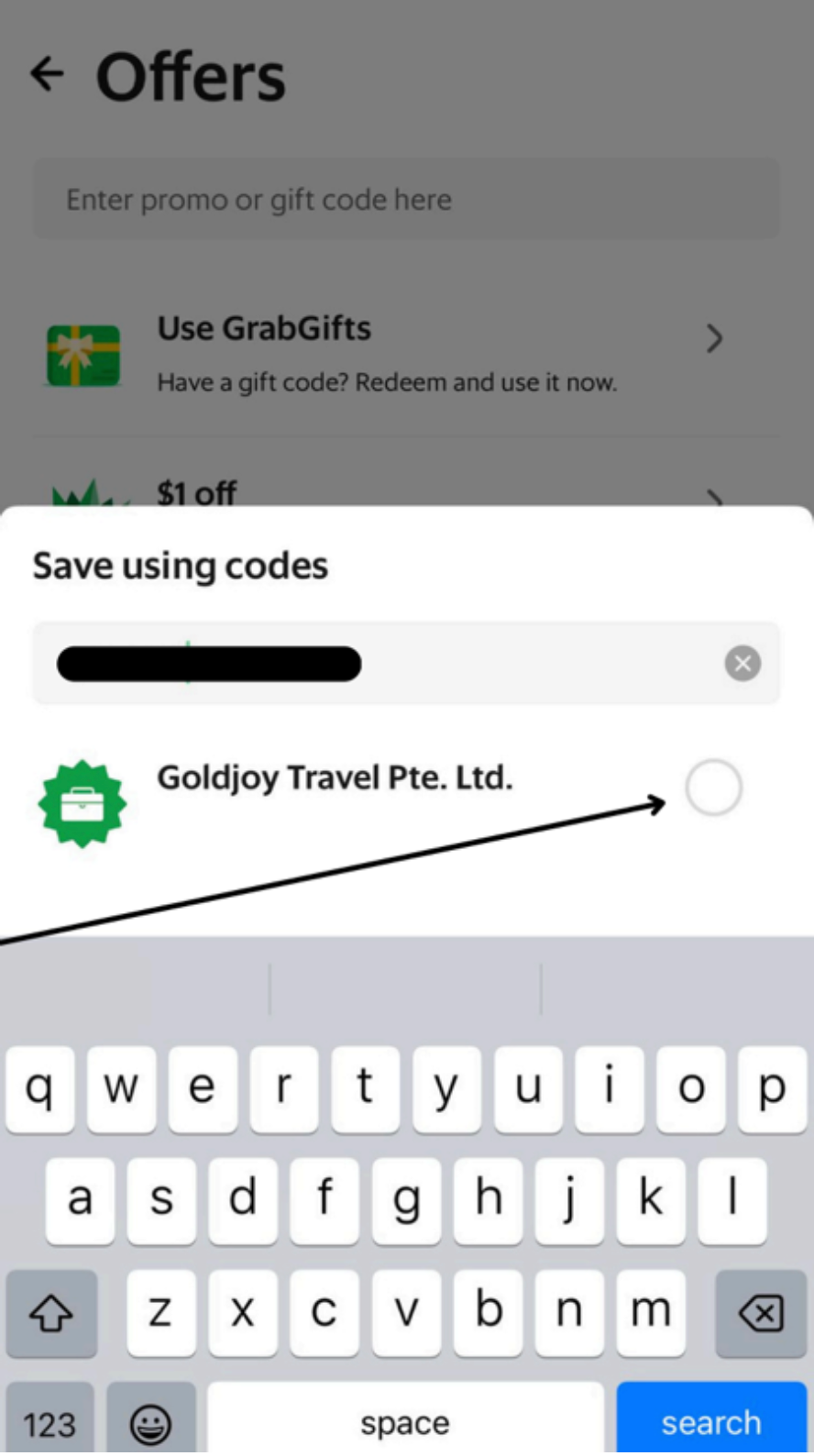814x1456 pixels.
Task: Hit the backspace key on keyboard
Action: pyautogui.click(x=760, y=1313)
